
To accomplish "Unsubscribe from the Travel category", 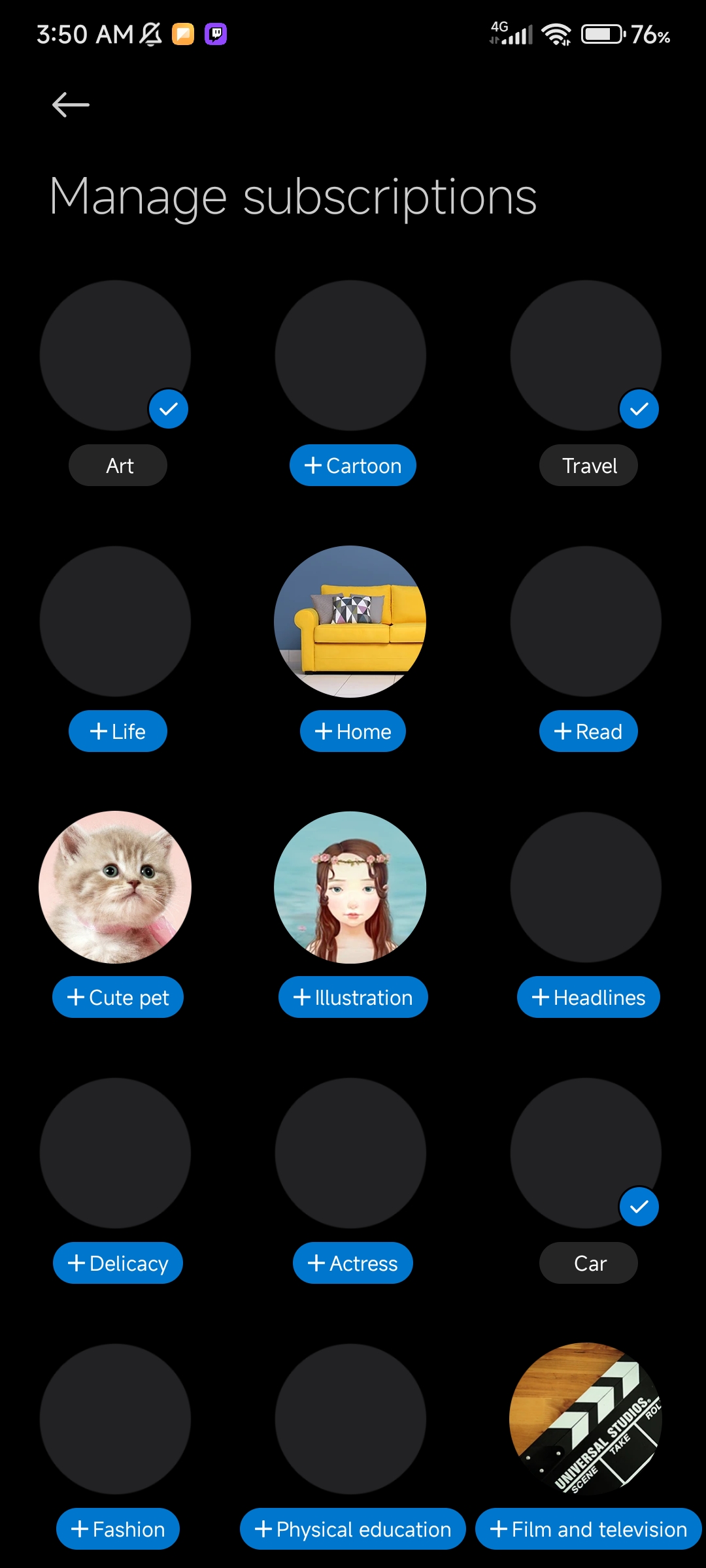I will click(x=588, y=465).
